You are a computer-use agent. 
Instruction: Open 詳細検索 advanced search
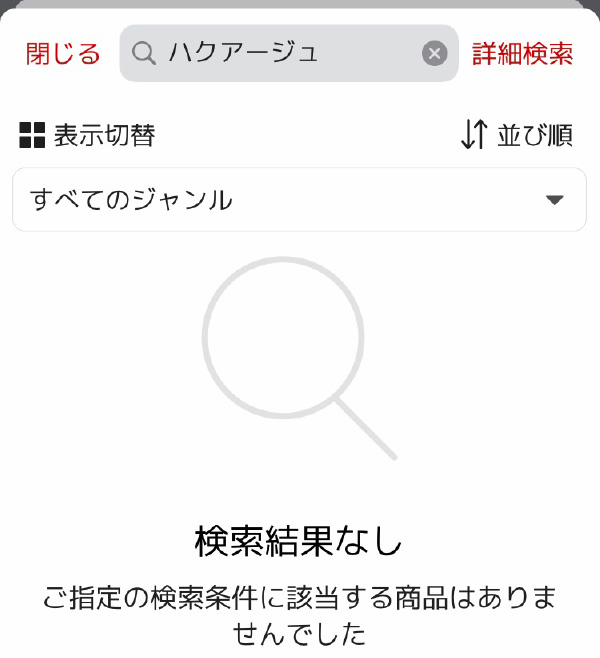pyautogui.click(x=522, y=54)
